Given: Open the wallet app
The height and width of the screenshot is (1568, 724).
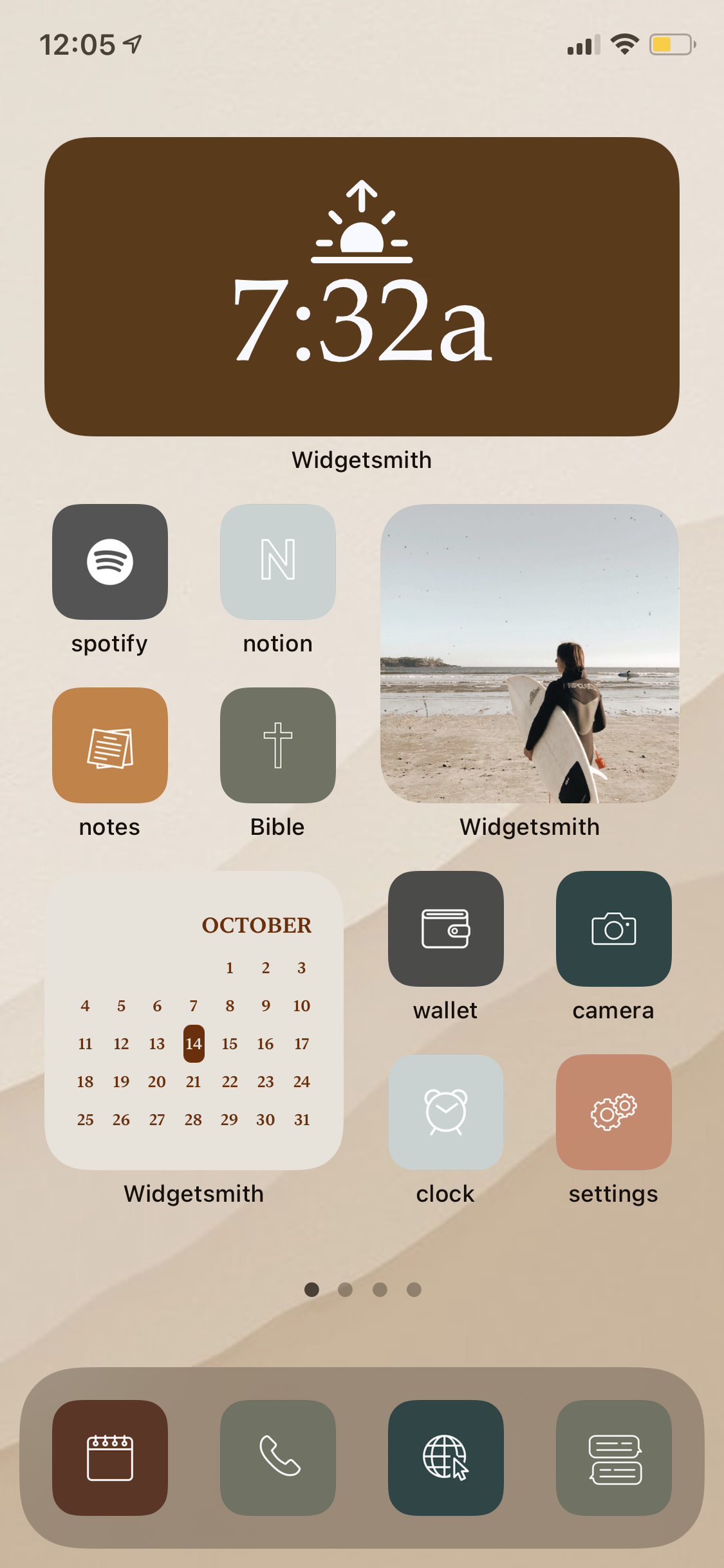Looking at the screenshot, I should 446,928.
